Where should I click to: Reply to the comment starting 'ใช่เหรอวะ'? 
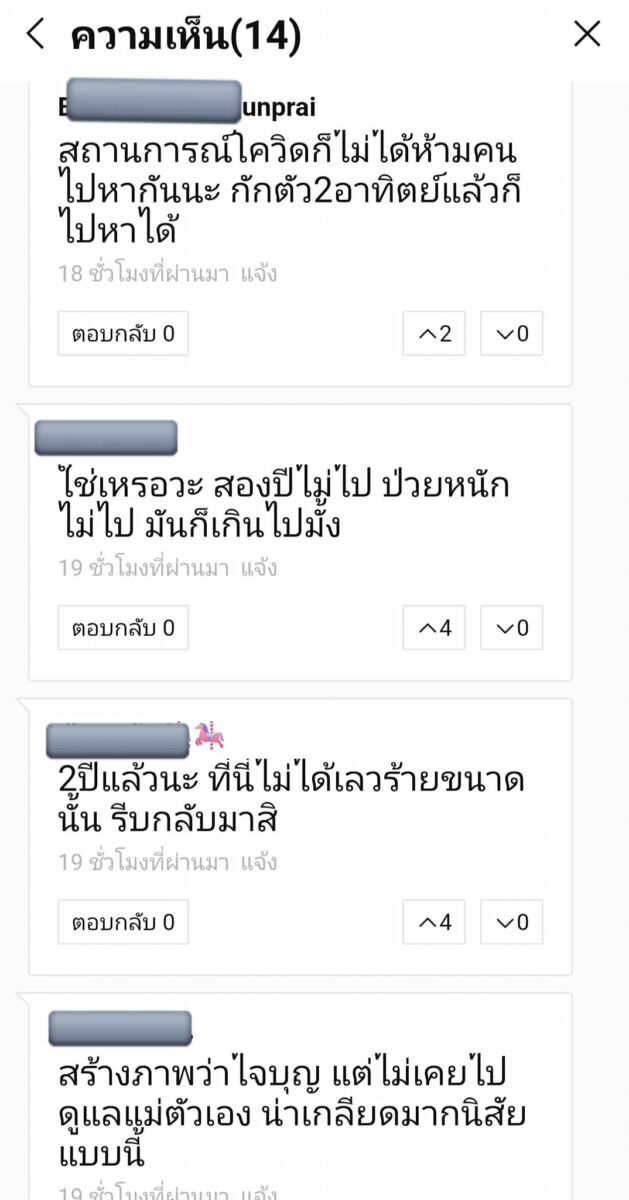(123, 628)
